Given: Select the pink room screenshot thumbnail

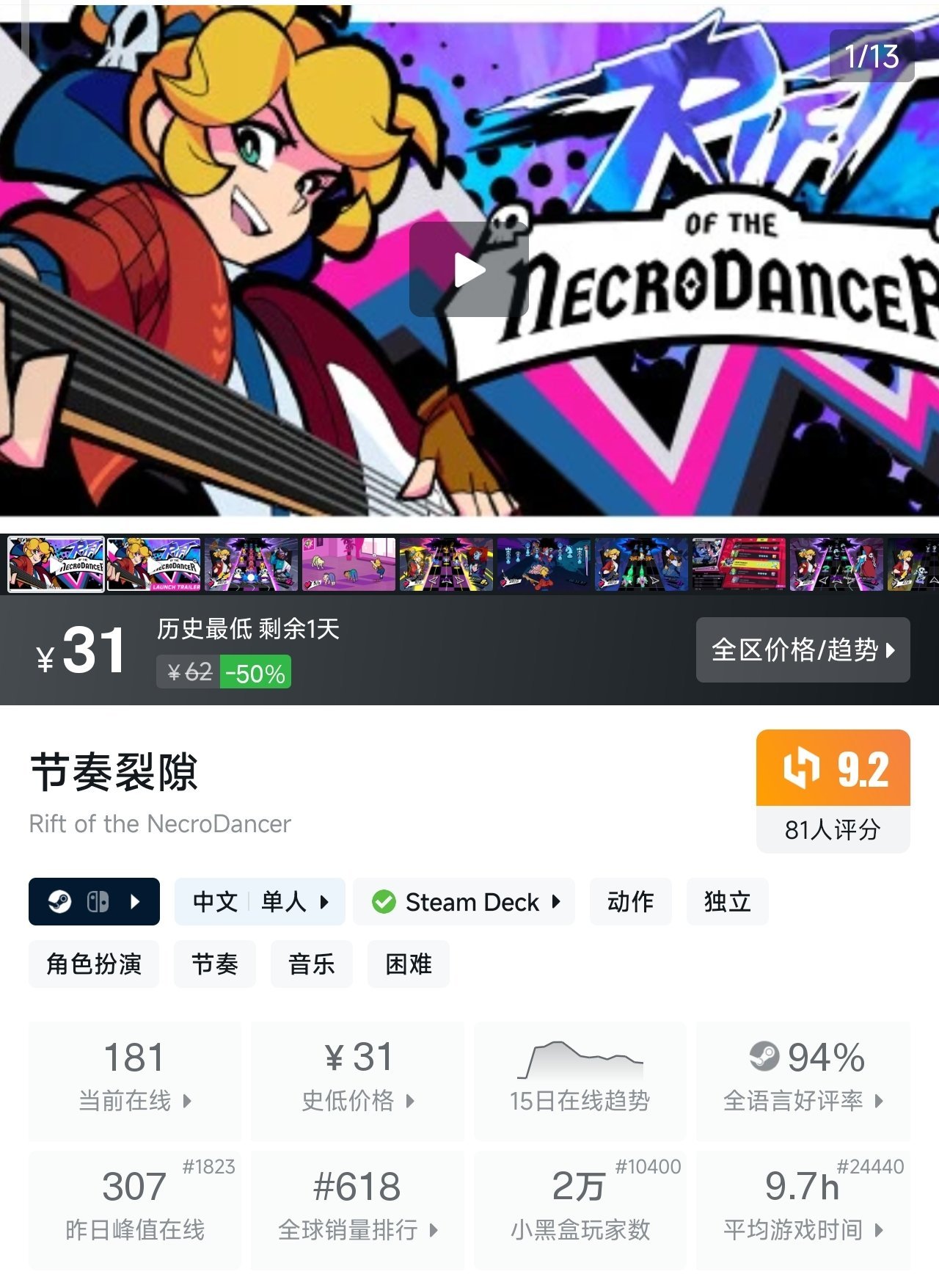Looking at the screenshot, I should [348, 564].
